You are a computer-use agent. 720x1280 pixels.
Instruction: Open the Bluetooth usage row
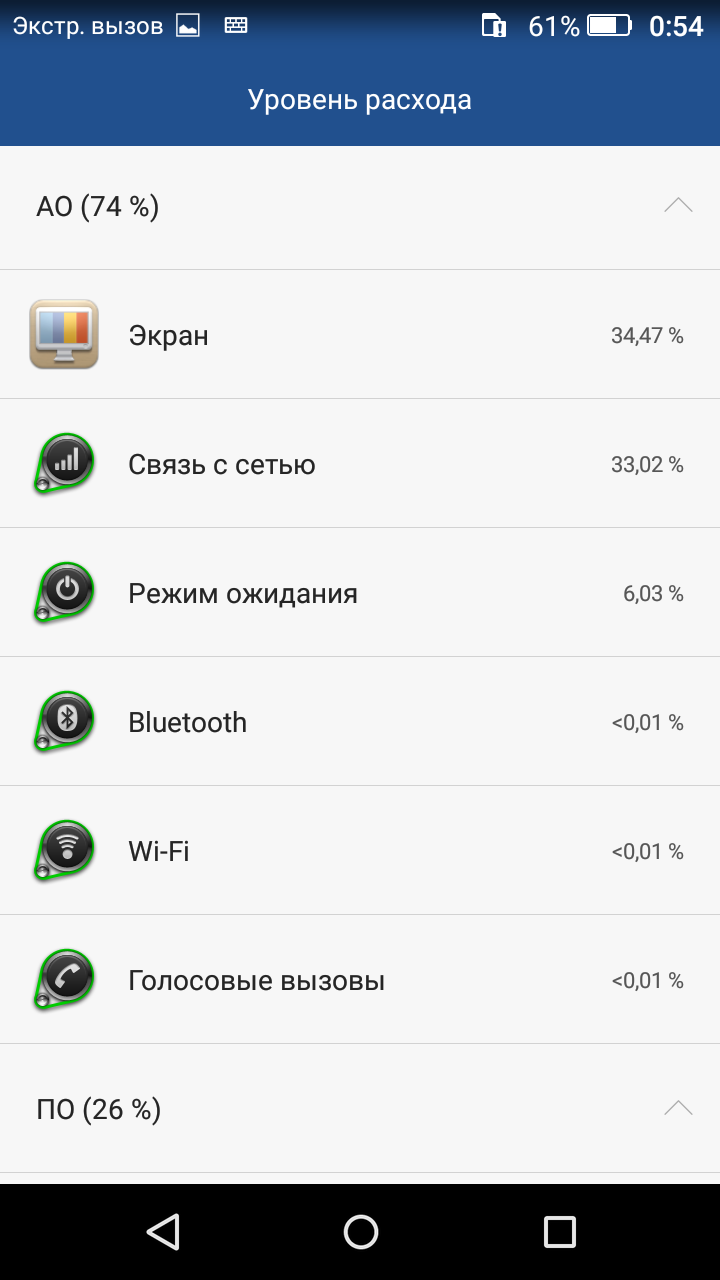[360, 722]
